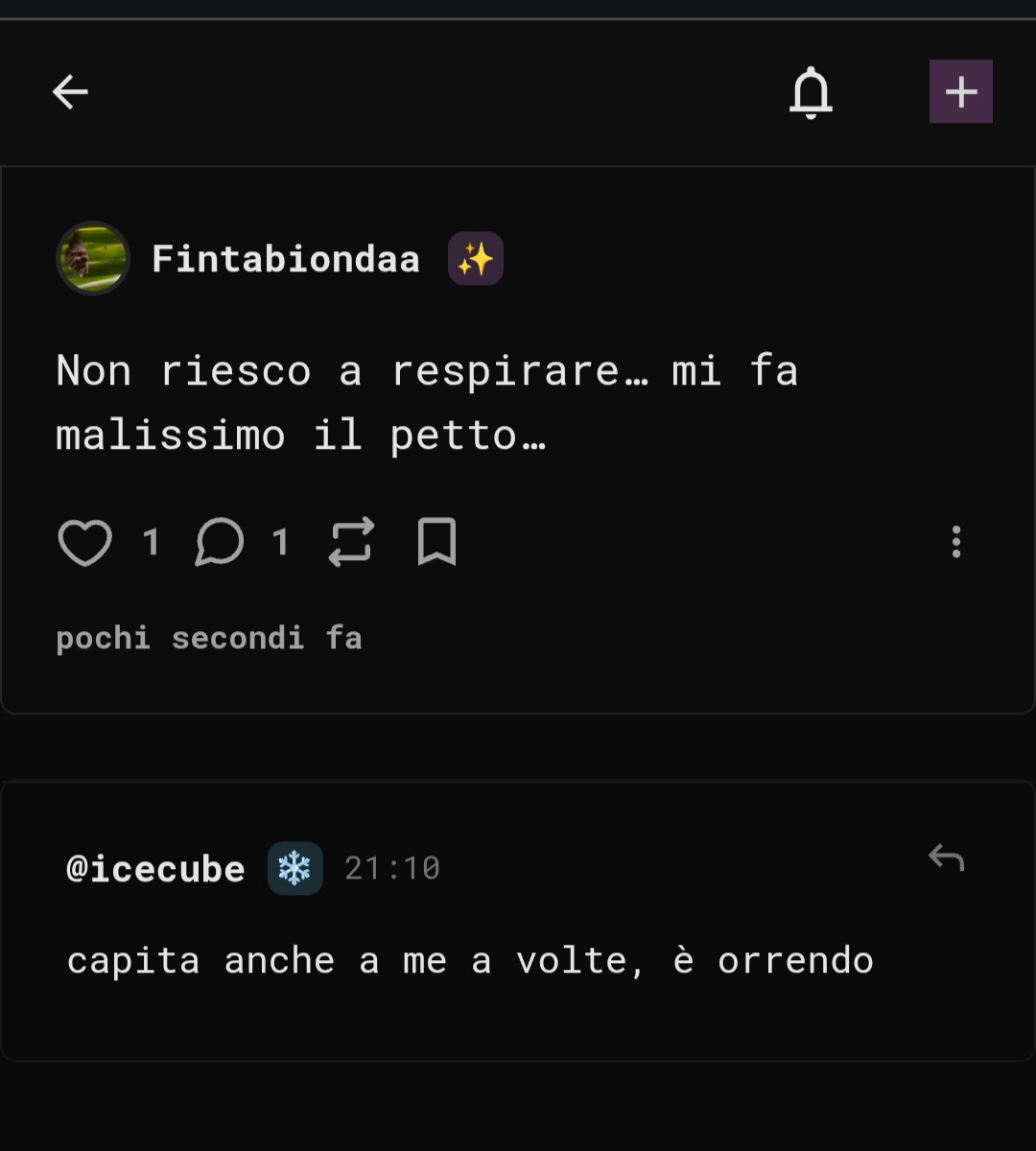Repost Fintabiondaa's post
Viewport: 1036px width, 1151px height.
(x=351, y=543)
